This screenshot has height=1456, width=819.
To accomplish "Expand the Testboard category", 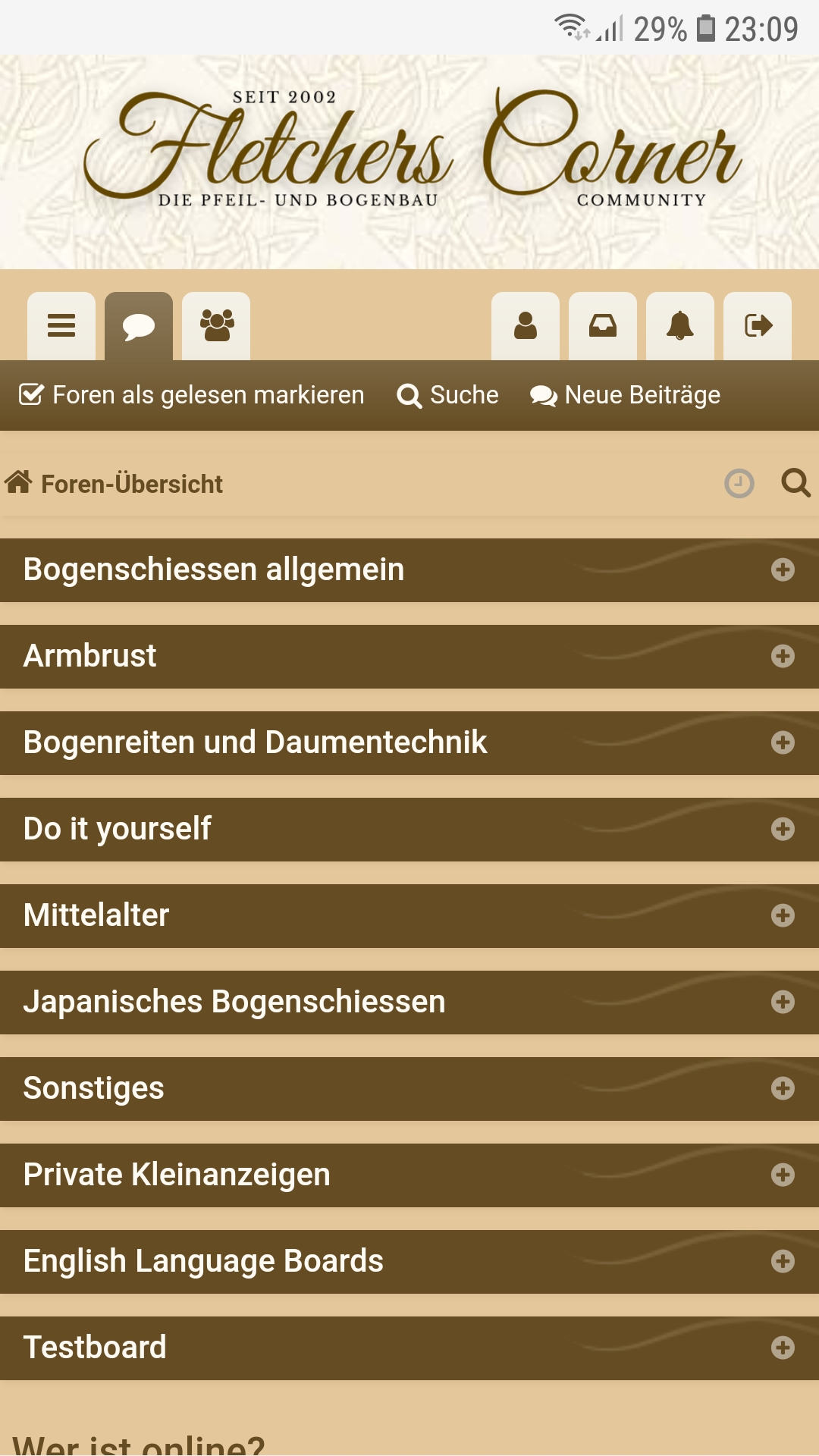I will tap(783, 1348).
